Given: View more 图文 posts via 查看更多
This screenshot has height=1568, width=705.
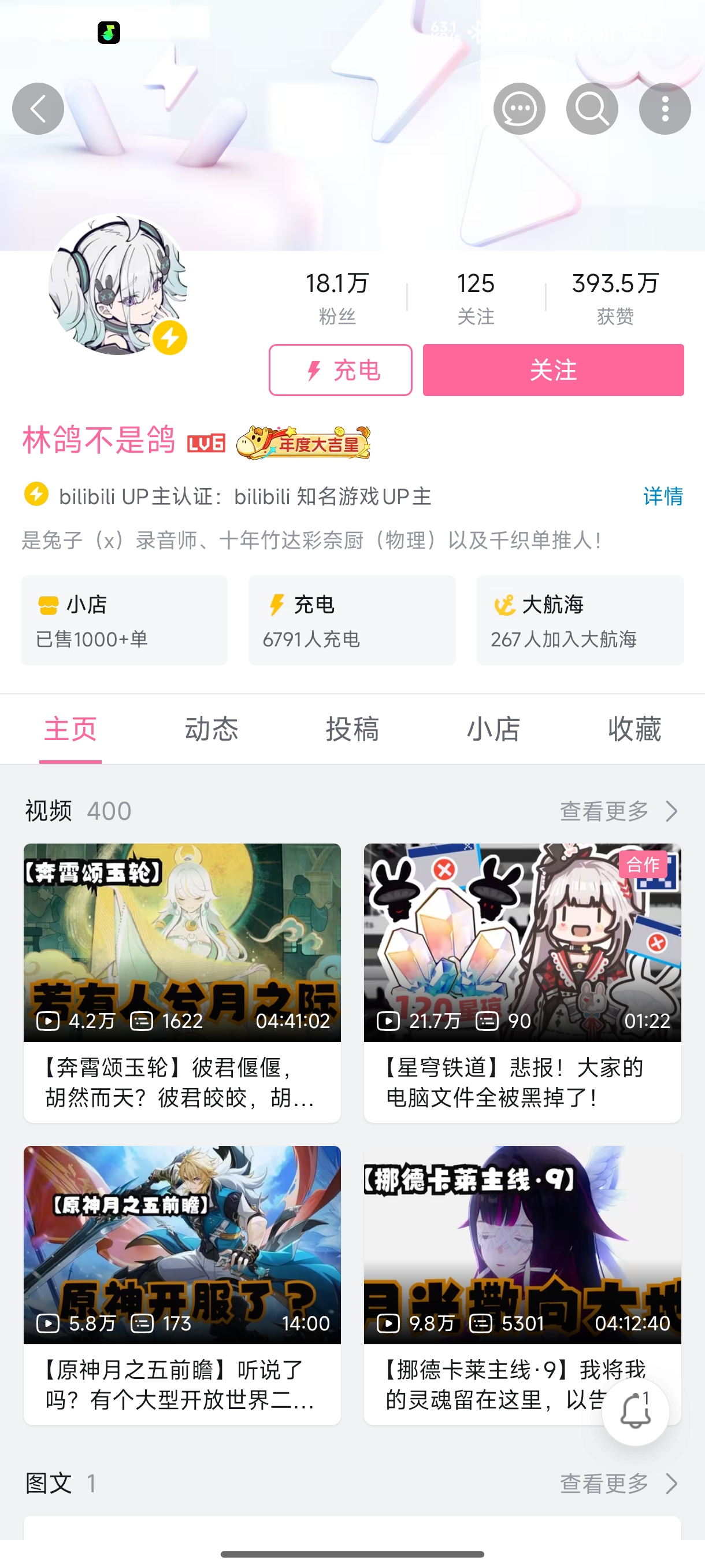Looking at the screenshot, I should pyautogui.click(x=618, y=1484).
